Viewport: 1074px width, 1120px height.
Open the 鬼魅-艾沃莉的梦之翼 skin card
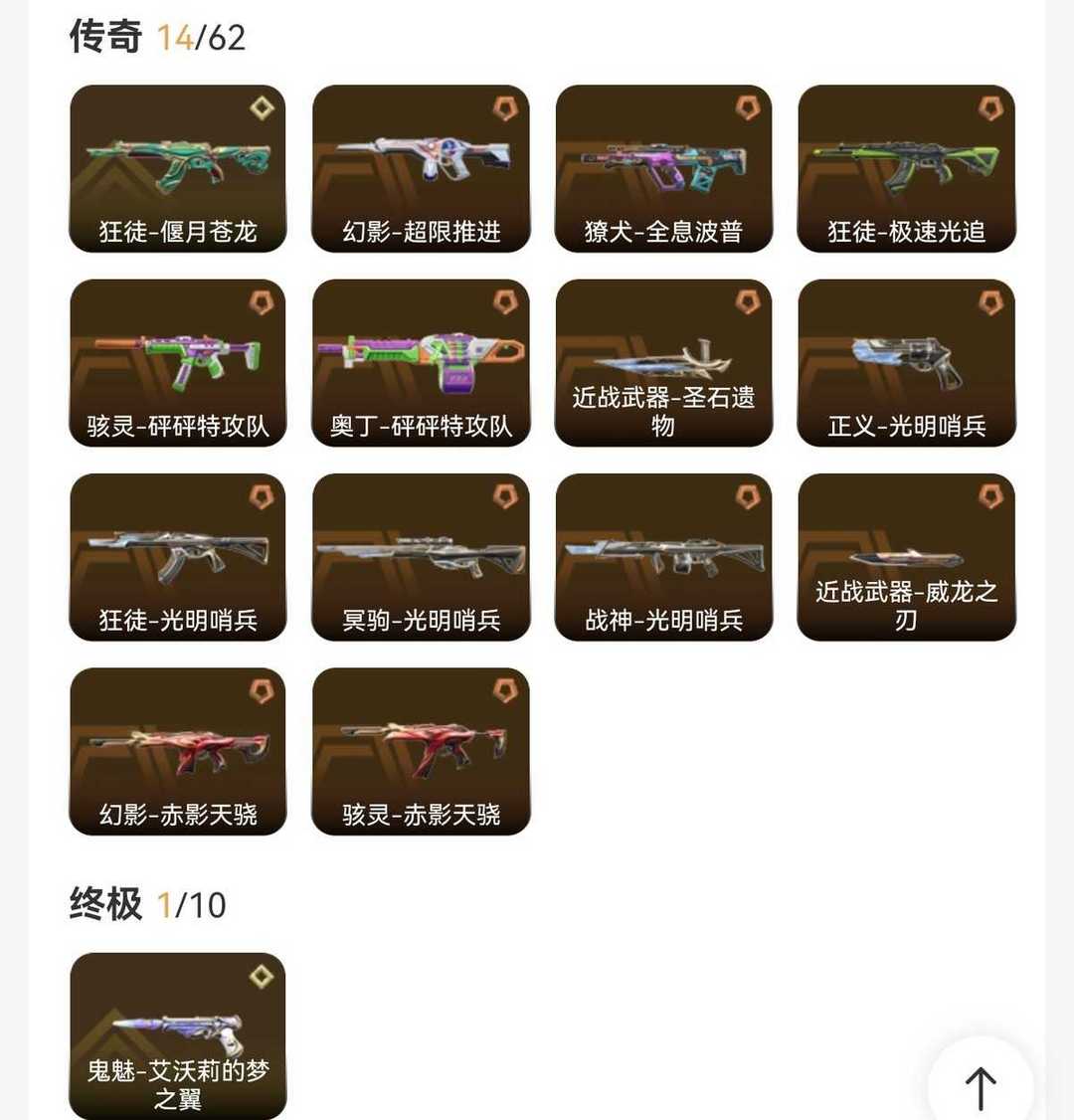(x=176, y=1034)
